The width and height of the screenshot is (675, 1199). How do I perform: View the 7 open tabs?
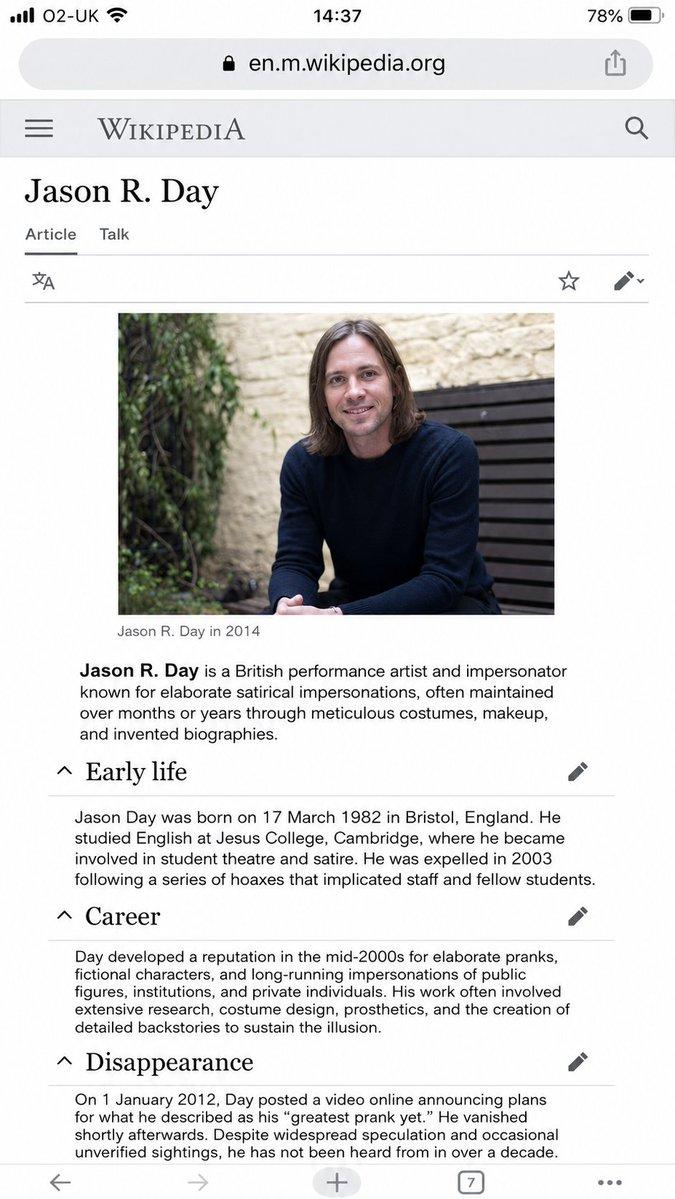click(471, 1182)
